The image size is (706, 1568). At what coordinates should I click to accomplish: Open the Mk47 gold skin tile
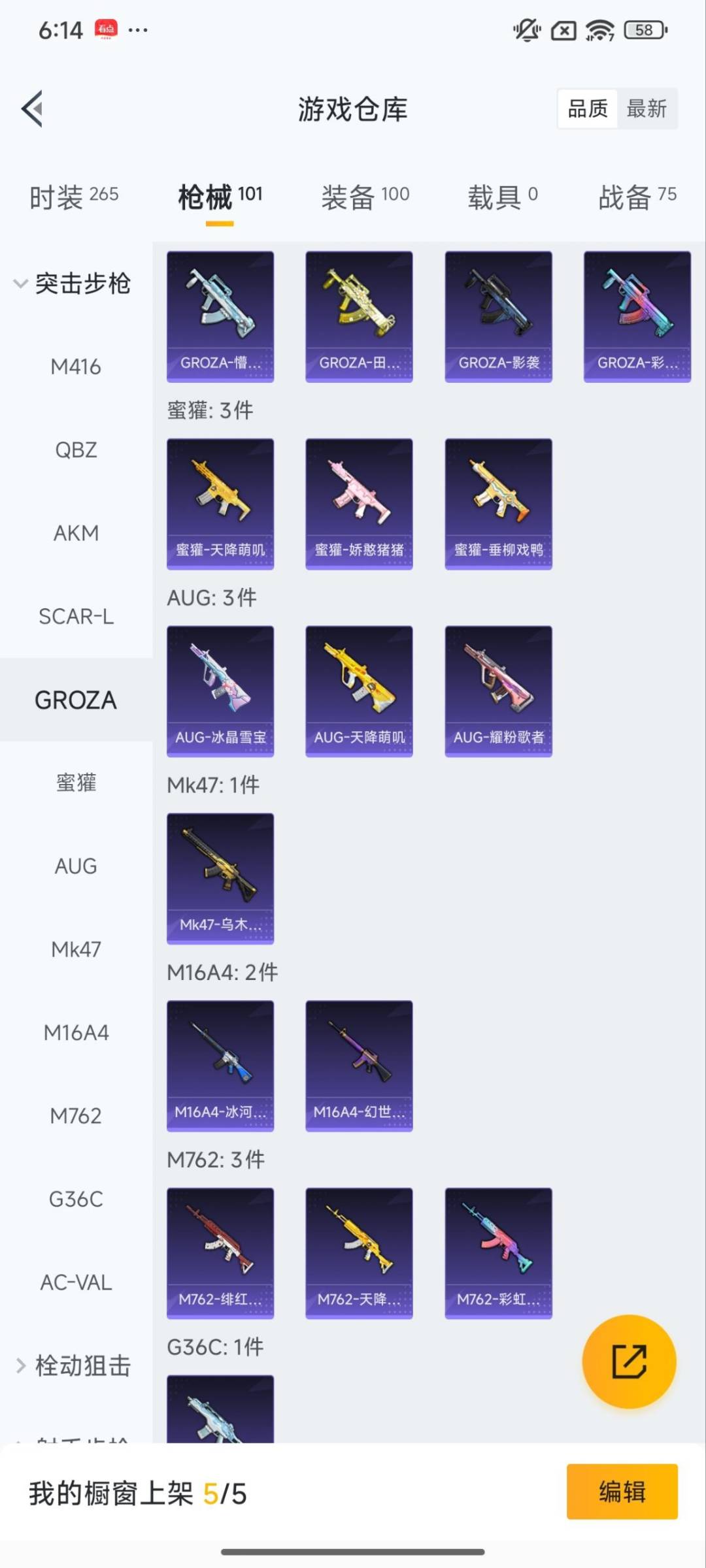point(220,878)
